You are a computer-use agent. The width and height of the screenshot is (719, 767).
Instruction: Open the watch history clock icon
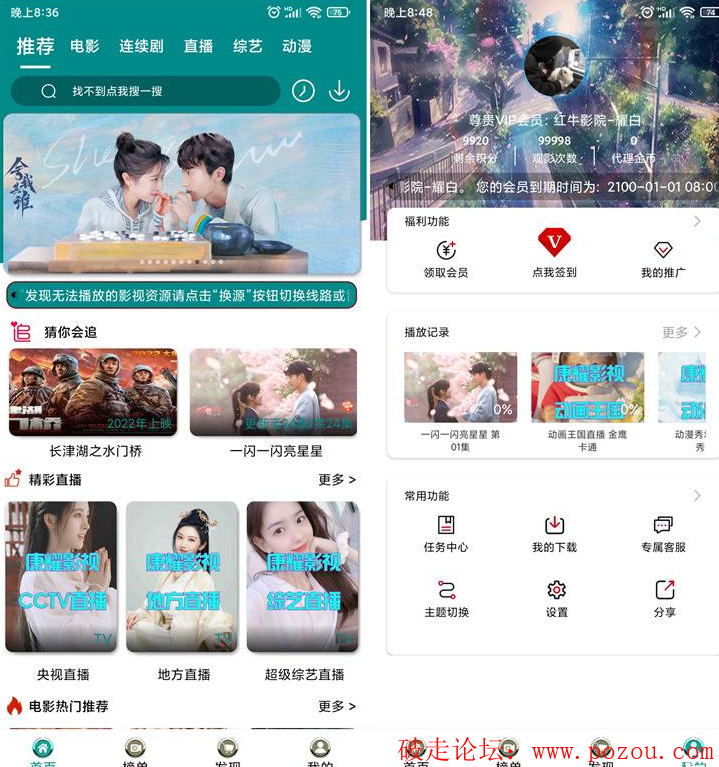(303, 91)
